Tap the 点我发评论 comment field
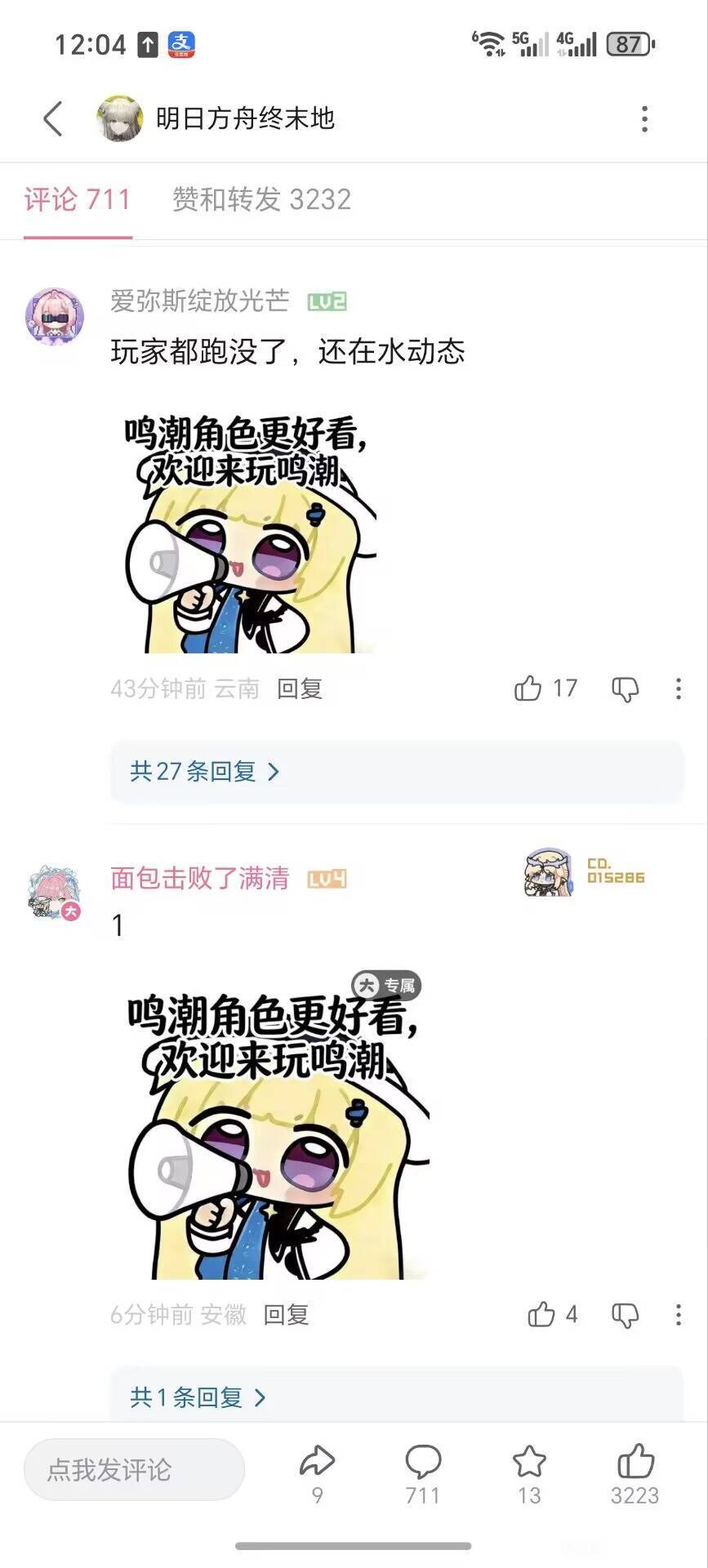The height and width of the screenshot is (1568, 708). [x=134, y=1470]
